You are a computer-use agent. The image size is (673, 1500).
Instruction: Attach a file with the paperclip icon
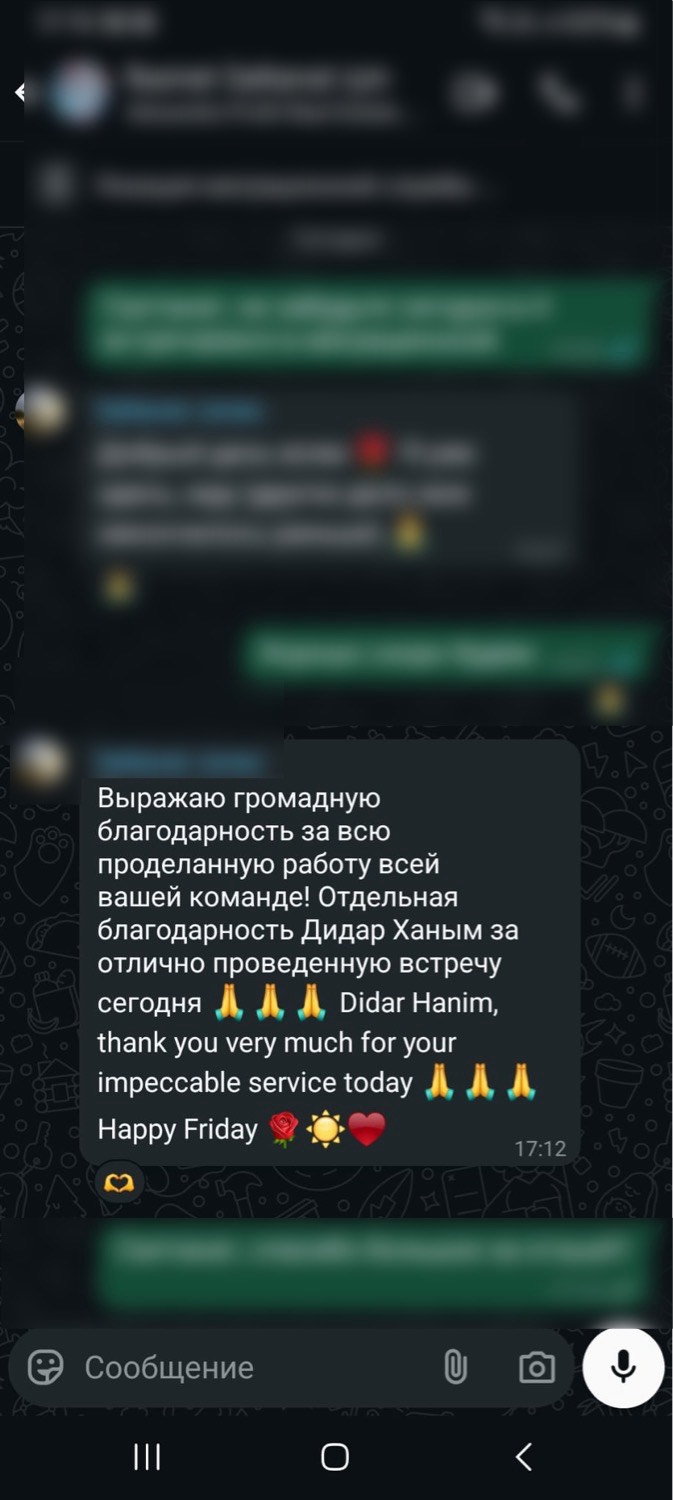455,1367
